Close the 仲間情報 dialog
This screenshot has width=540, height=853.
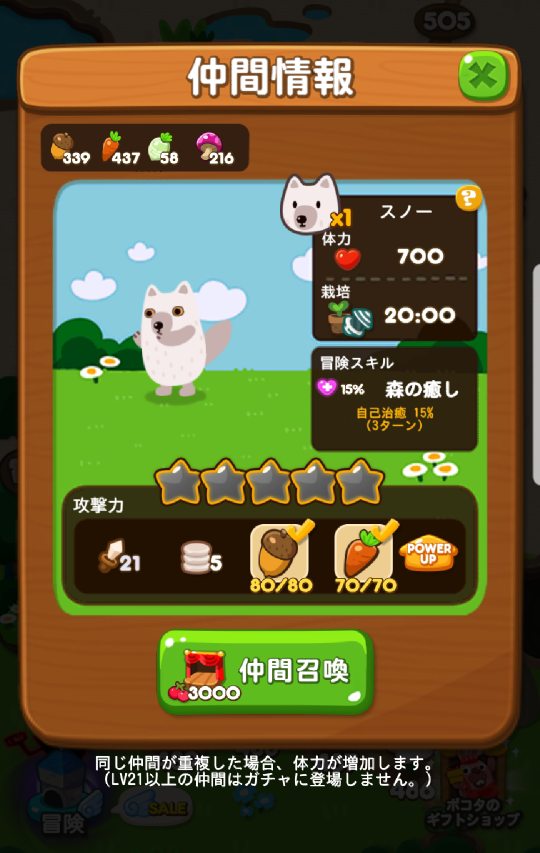click(x=483, y=76)
